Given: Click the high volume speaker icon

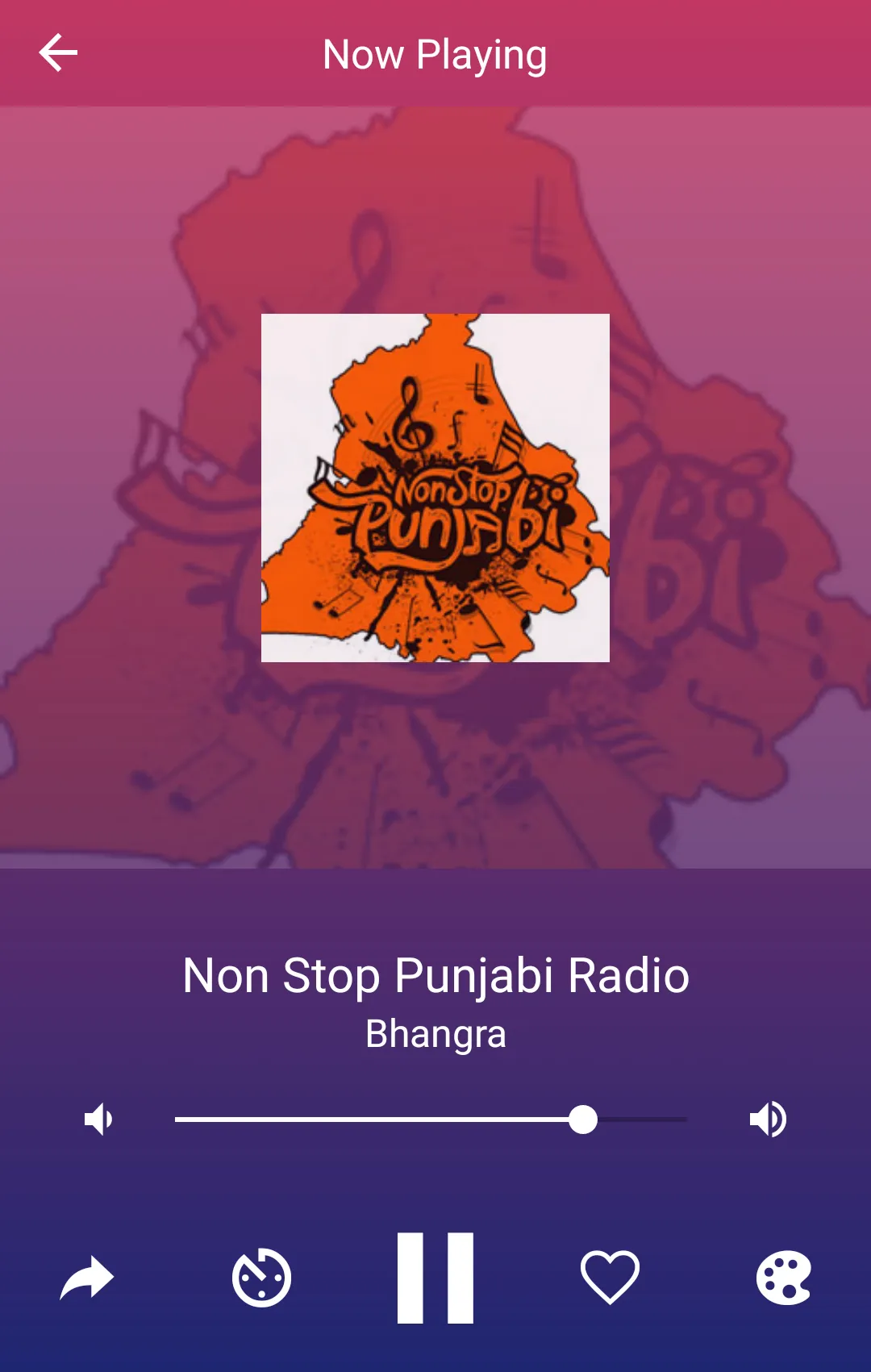Looking at the screenshot, I should tap(769, 1119).
